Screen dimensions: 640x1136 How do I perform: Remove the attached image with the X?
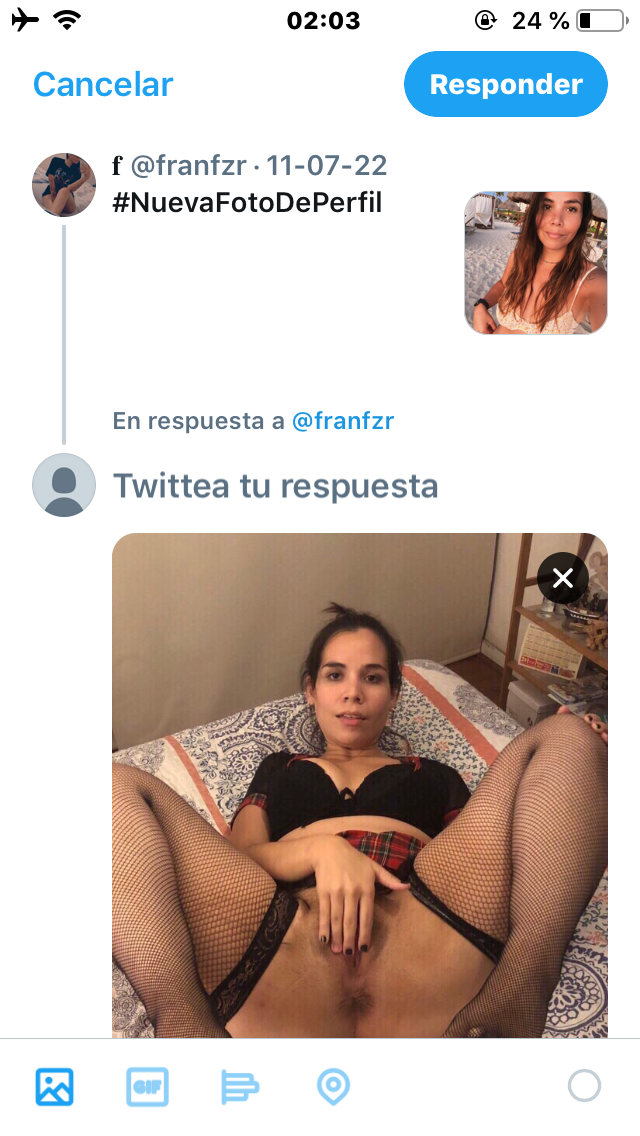pos(562,578)
